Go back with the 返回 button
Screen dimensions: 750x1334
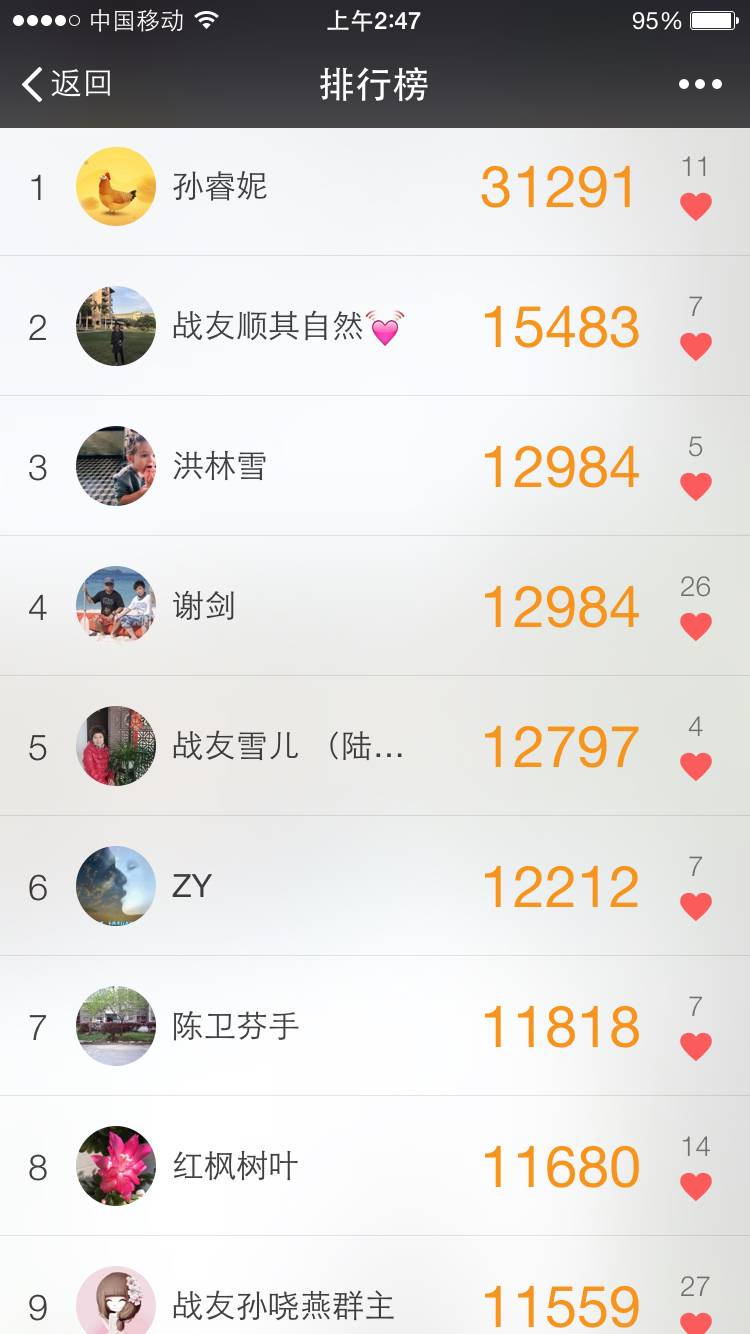[66, 84]
